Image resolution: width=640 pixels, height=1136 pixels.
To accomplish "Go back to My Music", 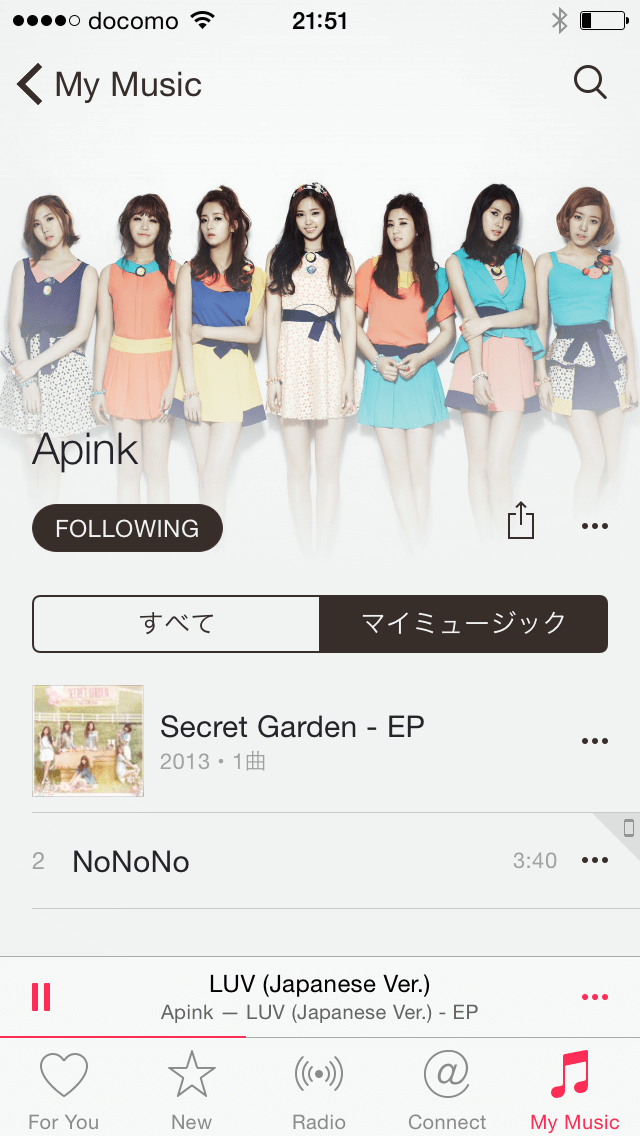I will pos(108,85).
